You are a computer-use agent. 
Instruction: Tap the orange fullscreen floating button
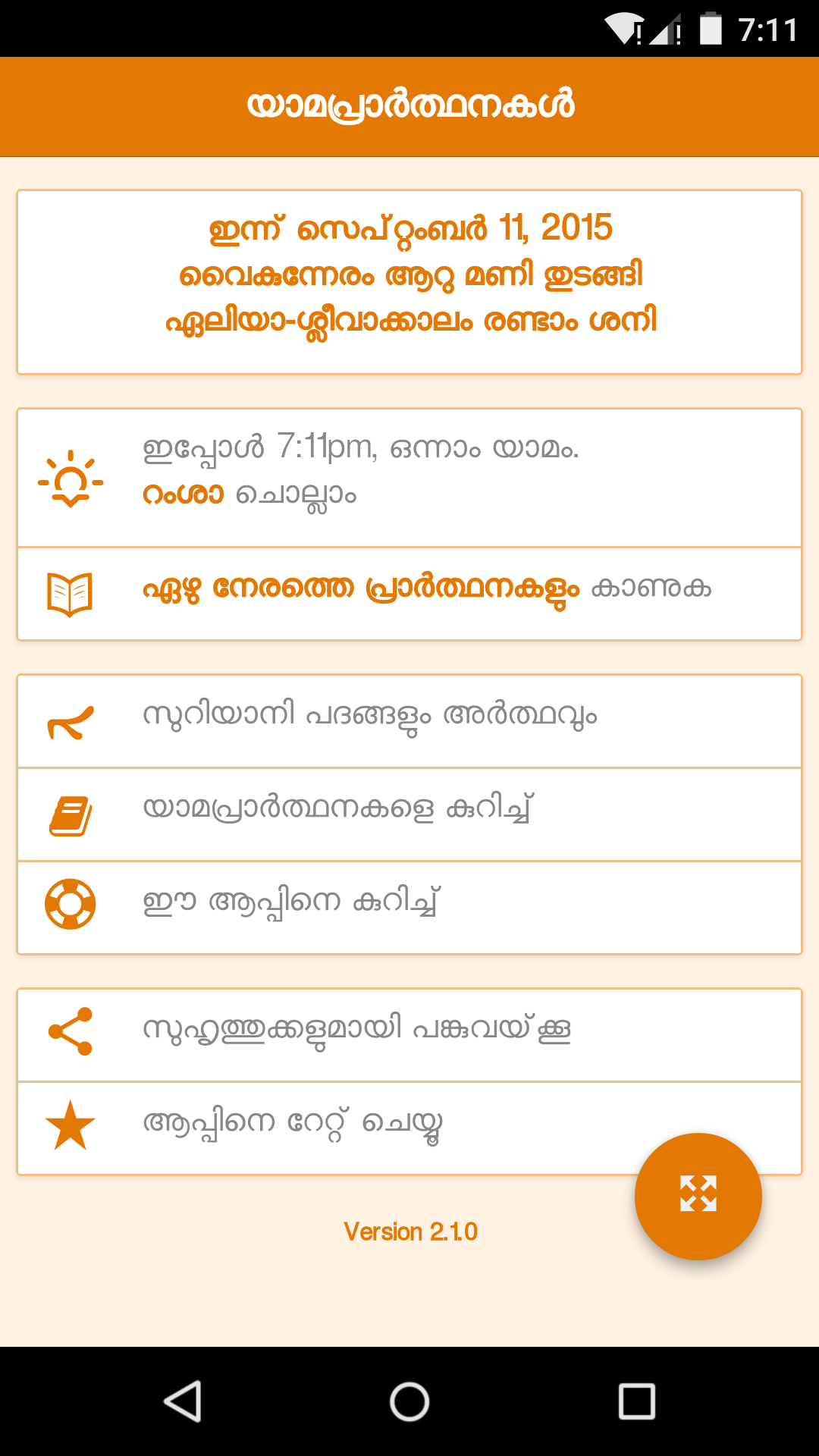click(x=698, y=1196)
